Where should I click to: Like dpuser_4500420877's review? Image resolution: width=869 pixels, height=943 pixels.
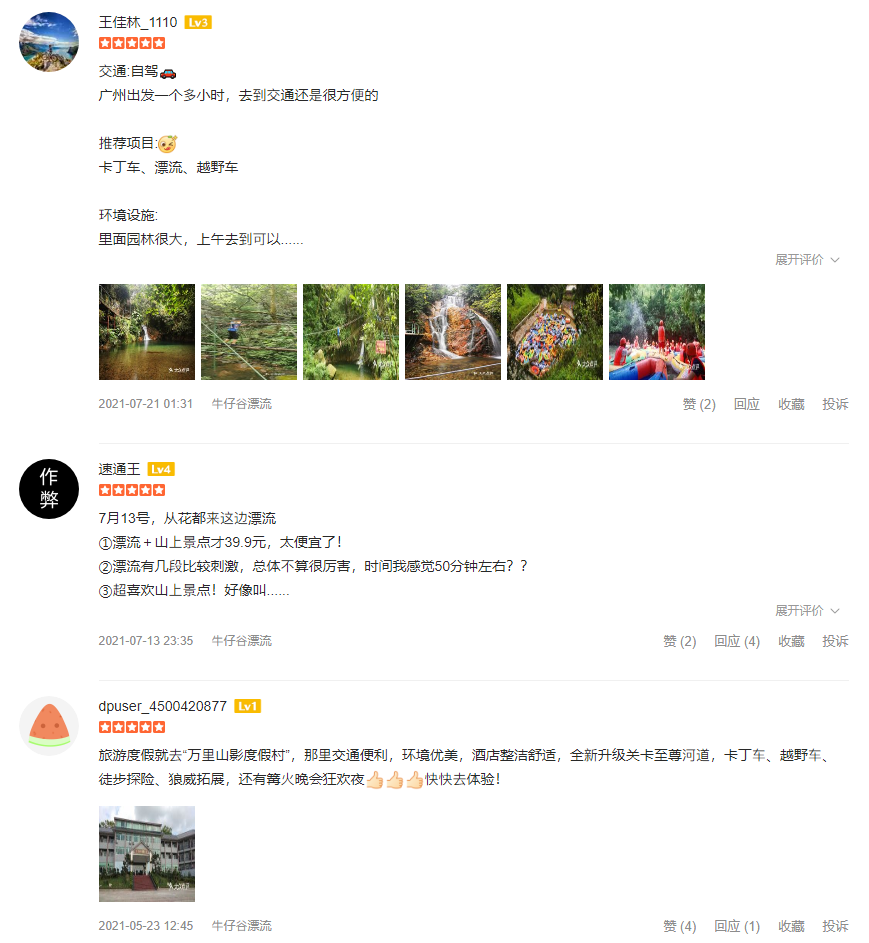pyautogui.click(x=679, y=926)
